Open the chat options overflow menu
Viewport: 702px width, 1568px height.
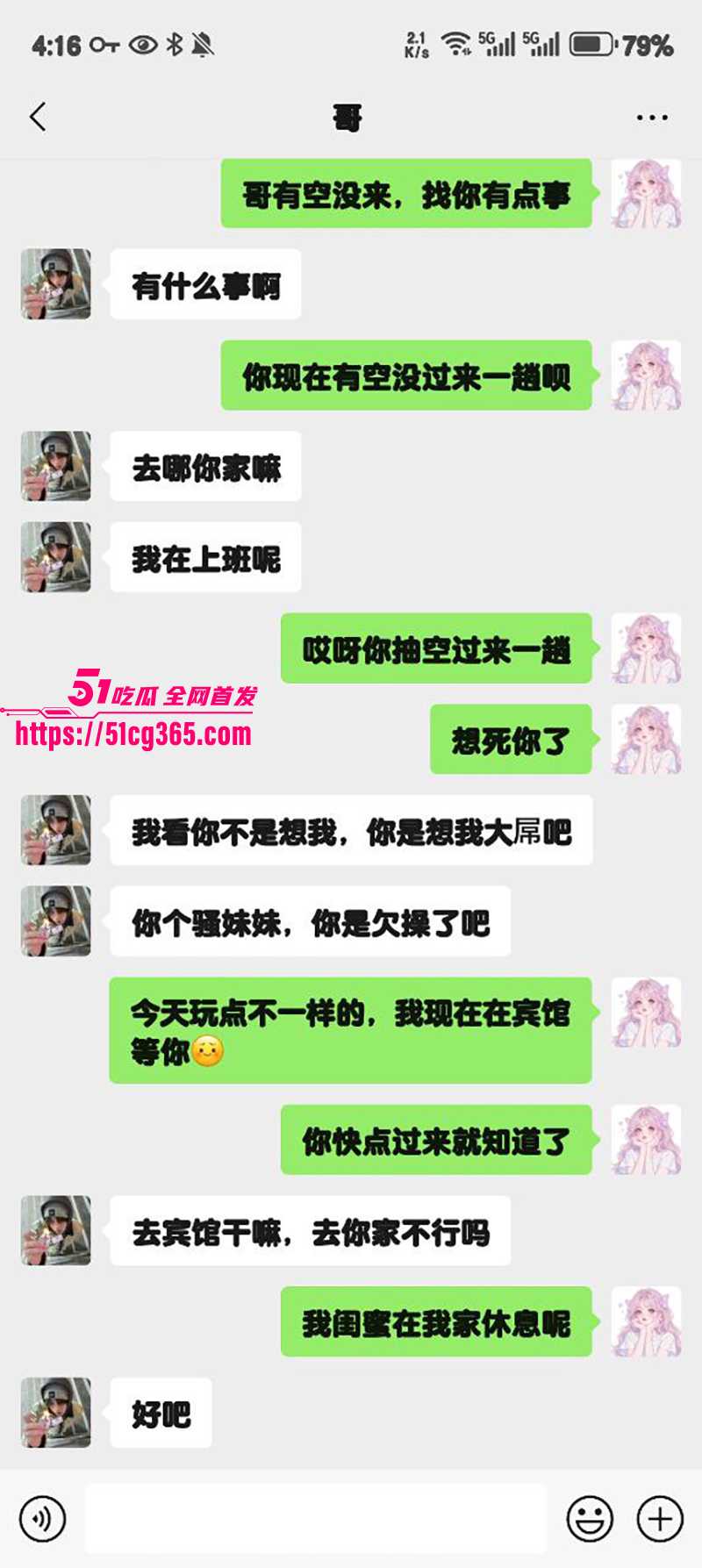(651, 118)
